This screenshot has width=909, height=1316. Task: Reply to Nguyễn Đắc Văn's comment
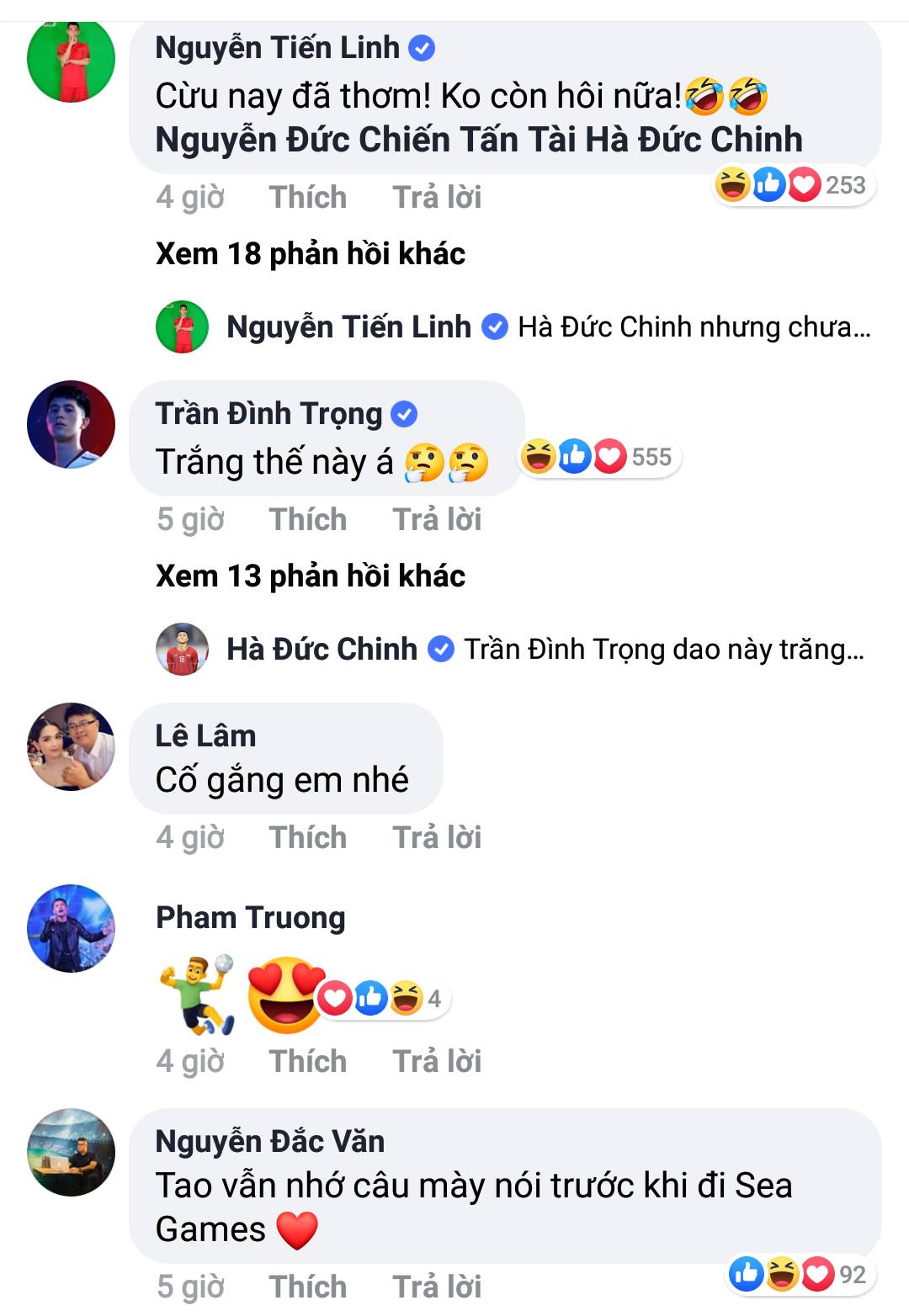(x=436, y=1287)
